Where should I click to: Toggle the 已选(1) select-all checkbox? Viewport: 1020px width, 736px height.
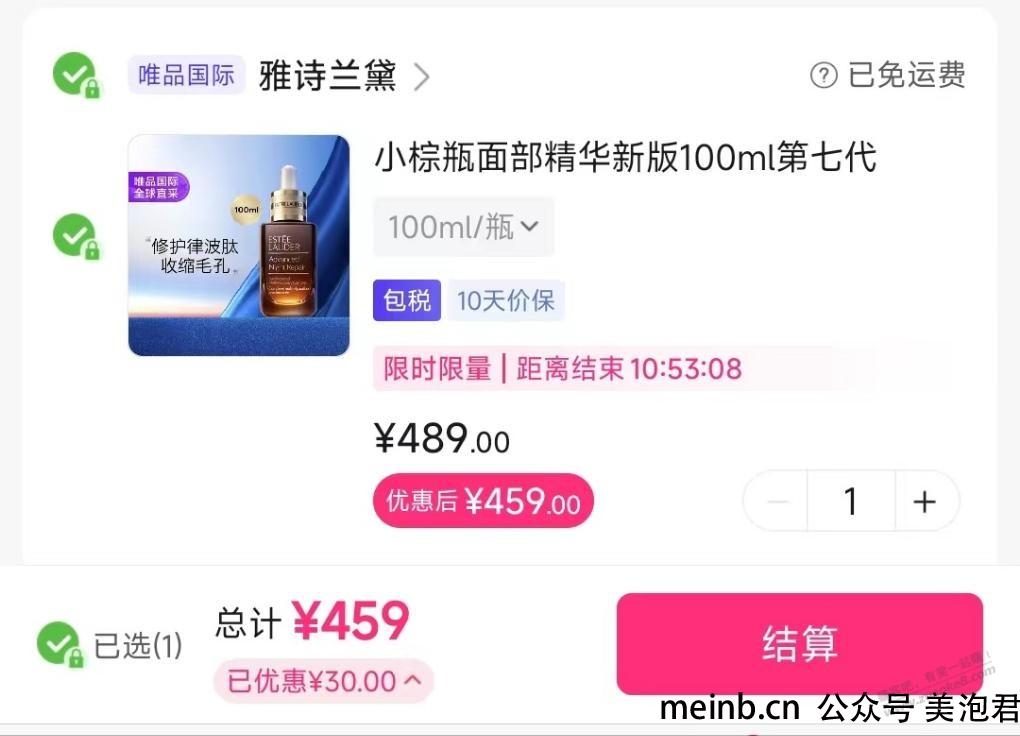point(58,644)
